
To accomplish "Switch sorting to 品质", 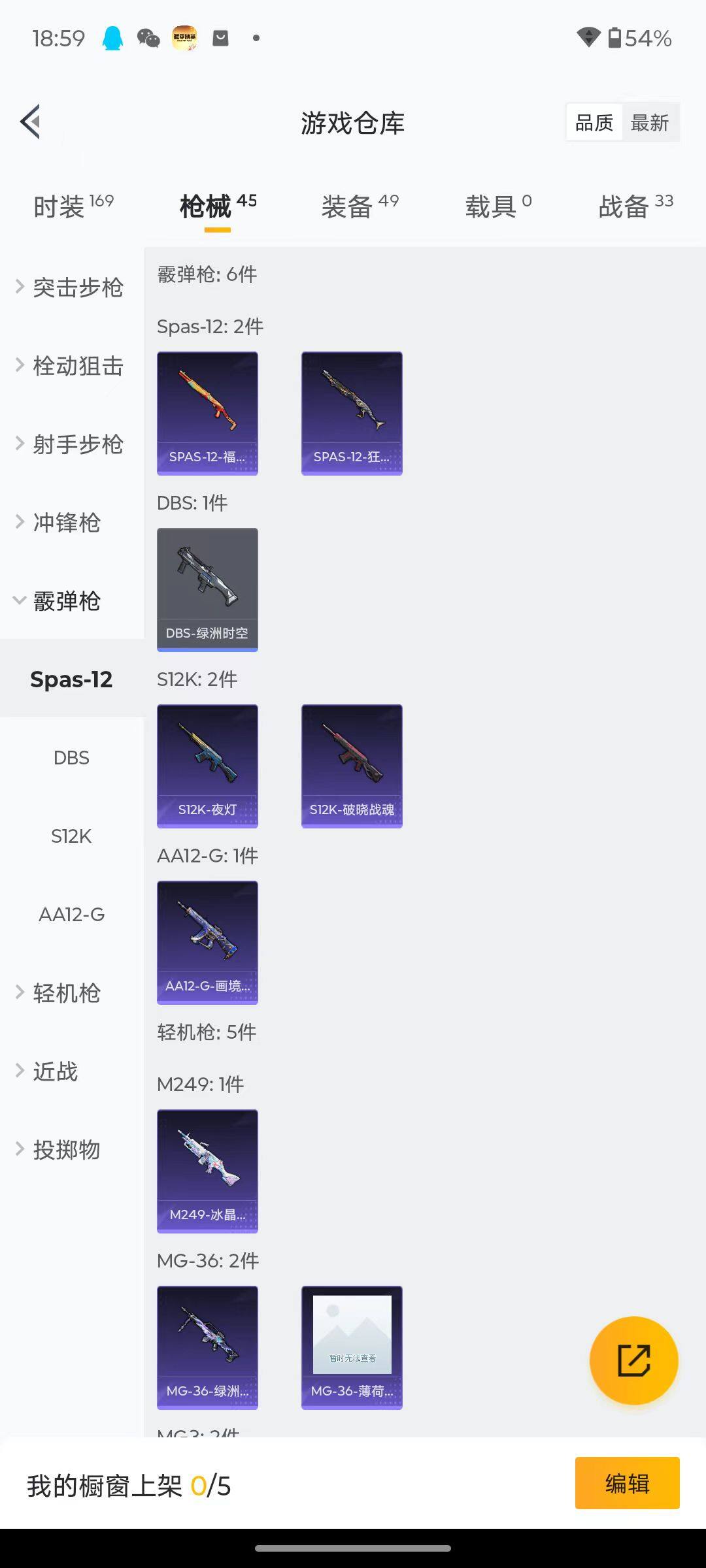I will click(x=593, y=122).
